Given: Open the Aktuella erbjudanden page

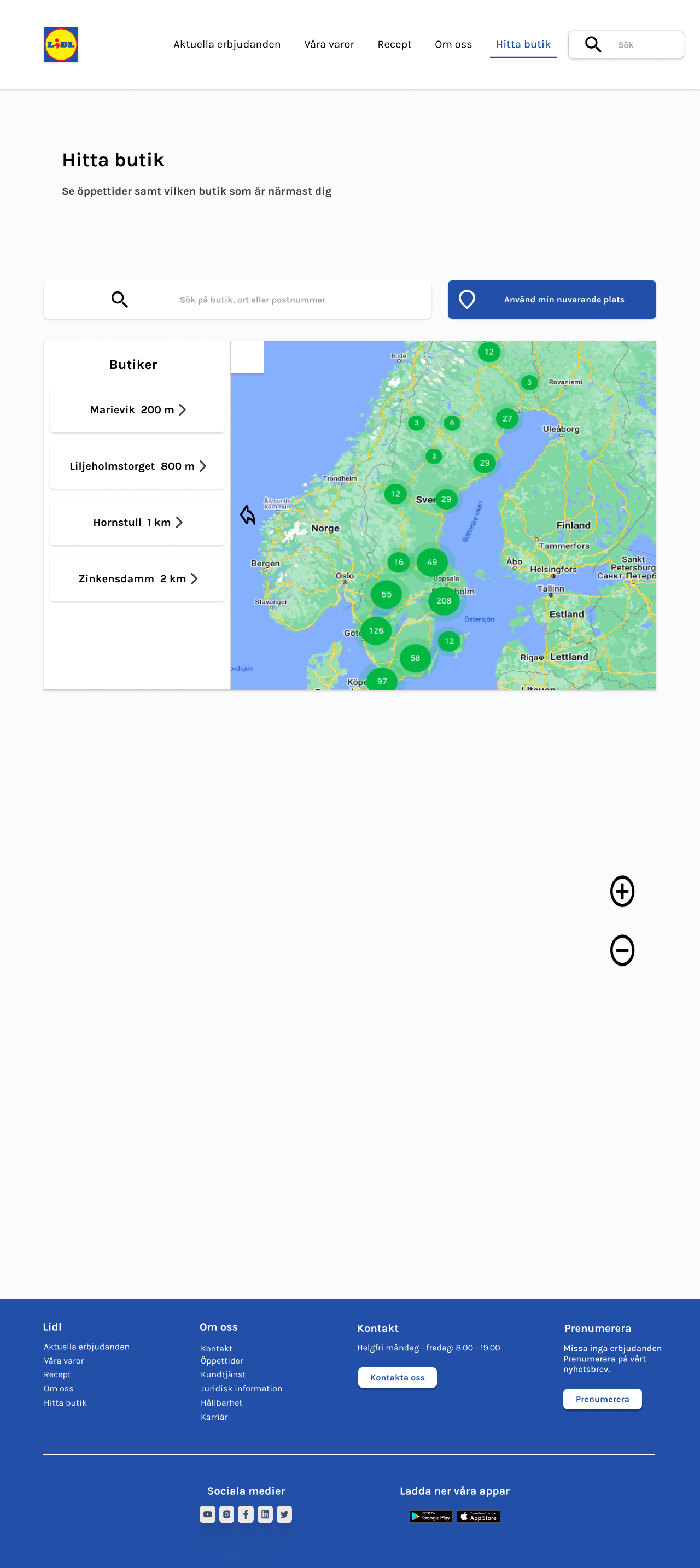Looking at the screenshot, I should (x=226, y=44).
